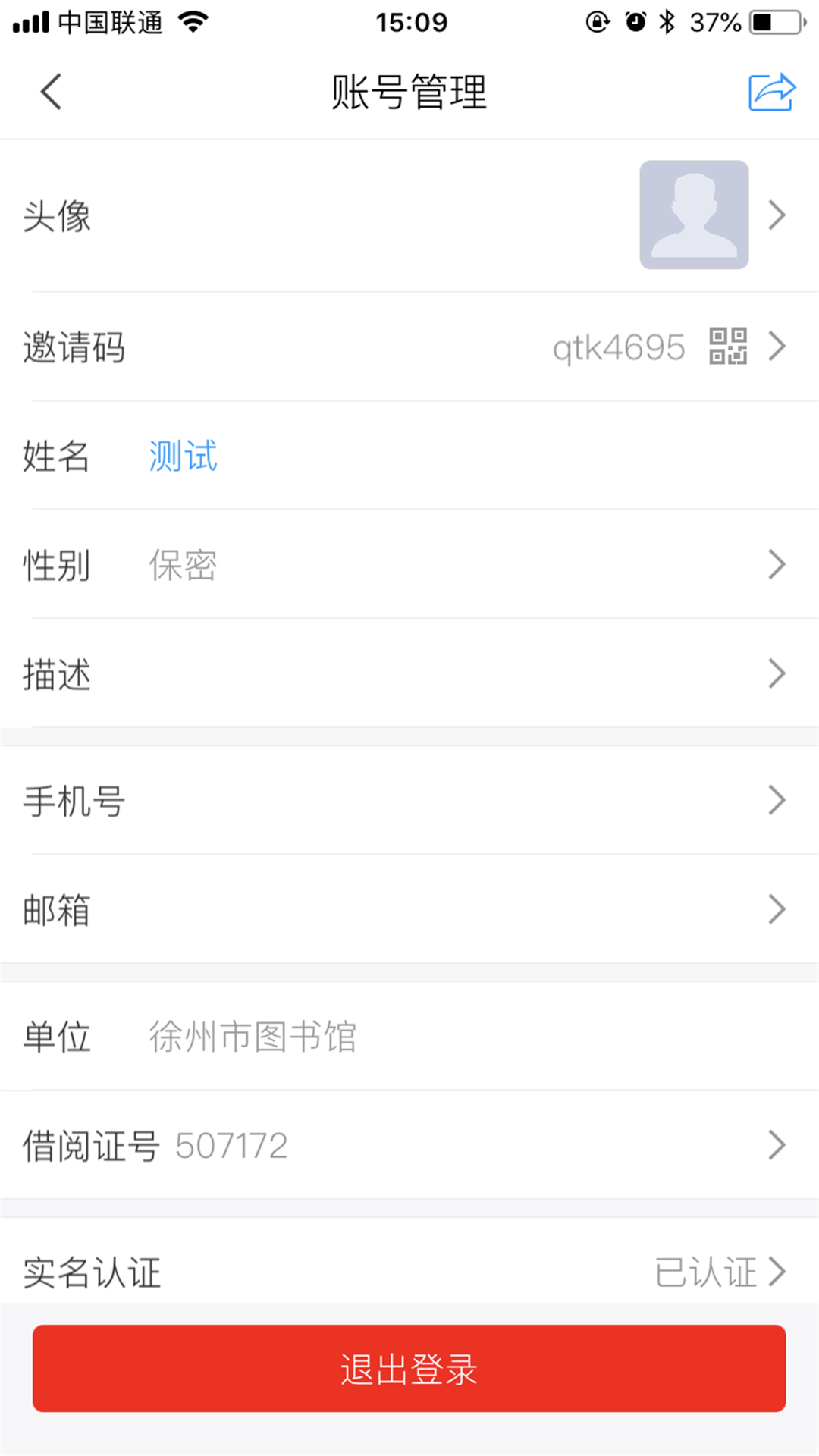This screenshot has height=1456, width=819.
Task: Open 邀请码 invitation code row
Action: (409, 347)
